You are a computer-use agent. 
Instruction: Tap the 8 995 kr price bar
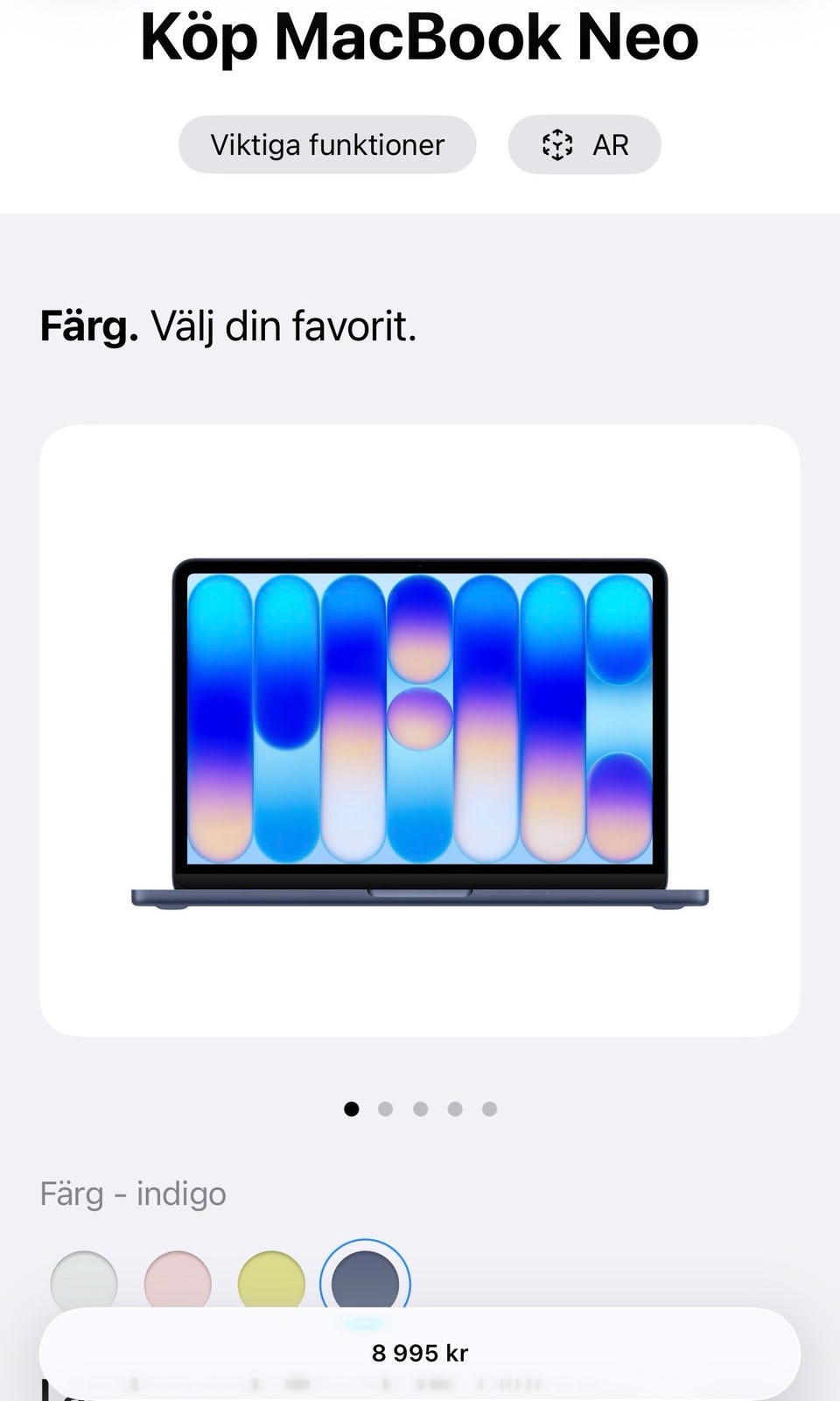click(420, 1353)
